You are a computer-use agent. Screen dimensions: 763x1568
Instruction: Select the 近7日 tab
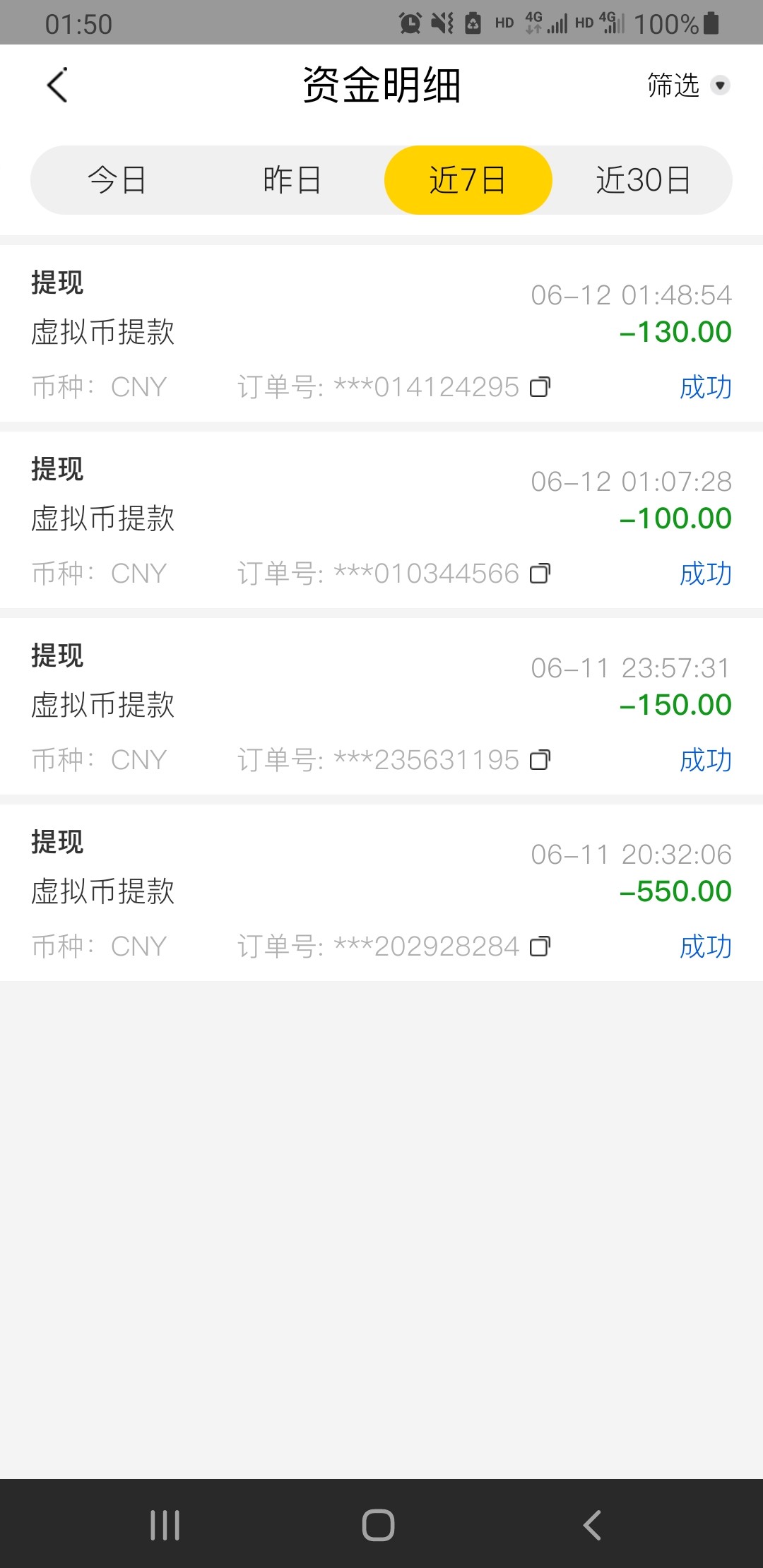[468, 180]
